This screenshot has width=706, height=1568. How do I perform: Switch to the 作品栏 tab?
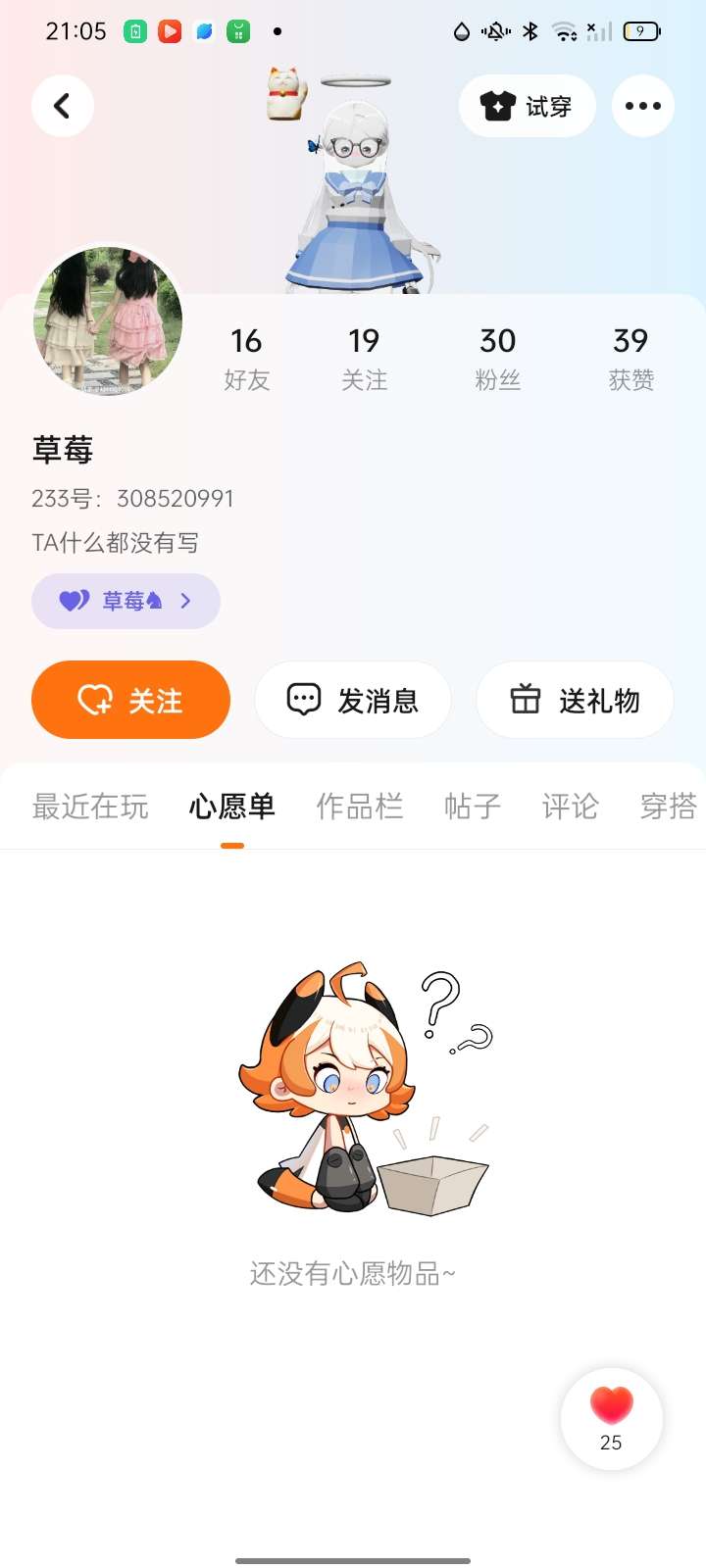click(x=360, y=807)
